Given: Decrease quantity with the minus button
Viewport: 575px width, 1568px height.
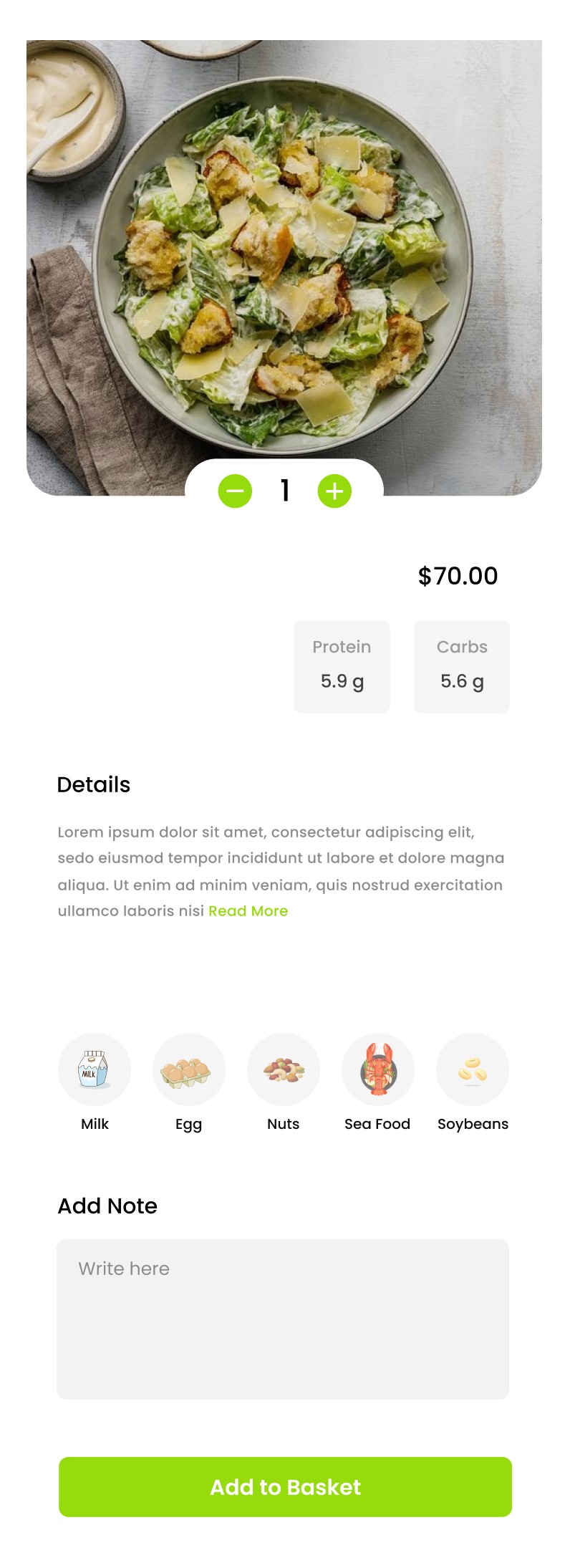Looking at the screenshot, I should (x=235, y=491).
